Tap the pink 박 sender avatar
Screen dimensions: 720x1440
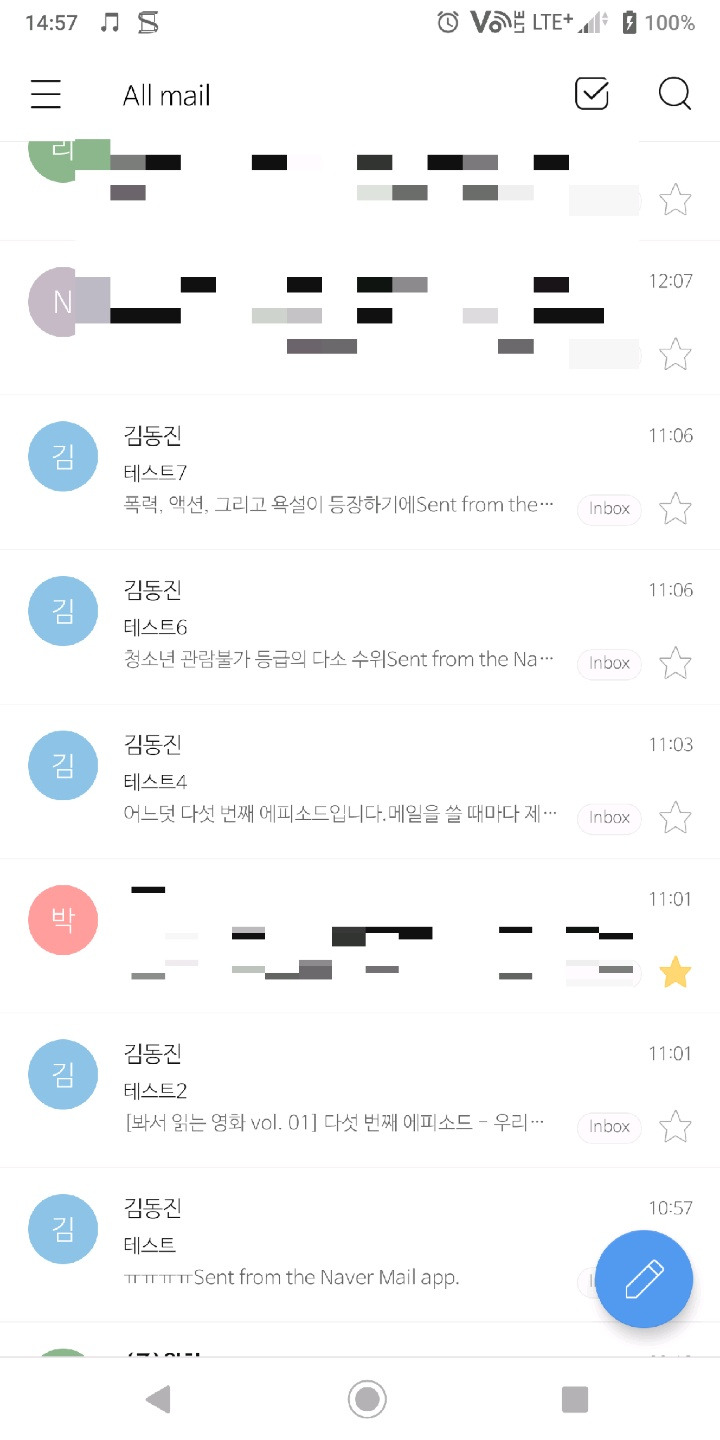pos(63,920)
